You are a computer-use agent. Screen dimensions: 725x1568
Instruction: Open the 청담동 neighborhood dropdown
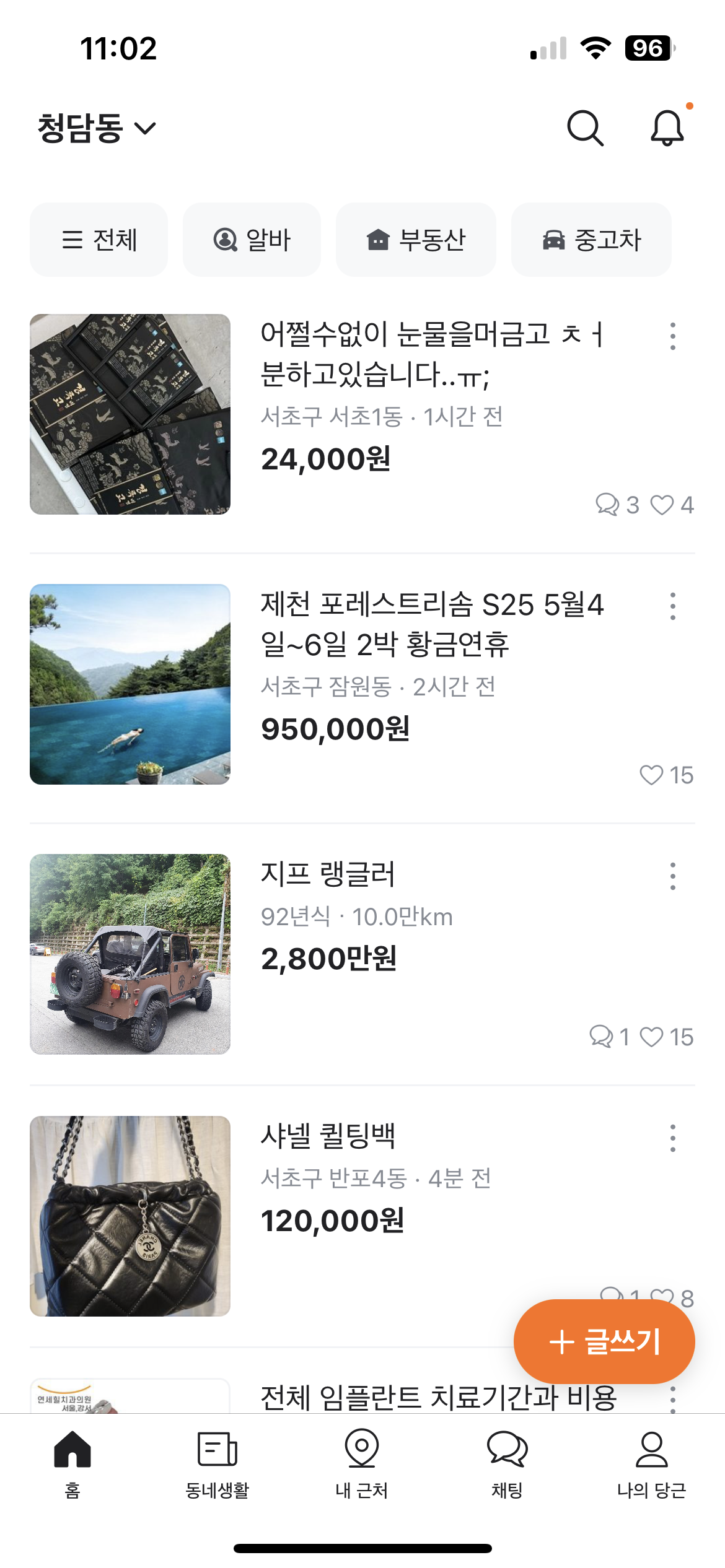pyautogui.click(x=96, y=128)
